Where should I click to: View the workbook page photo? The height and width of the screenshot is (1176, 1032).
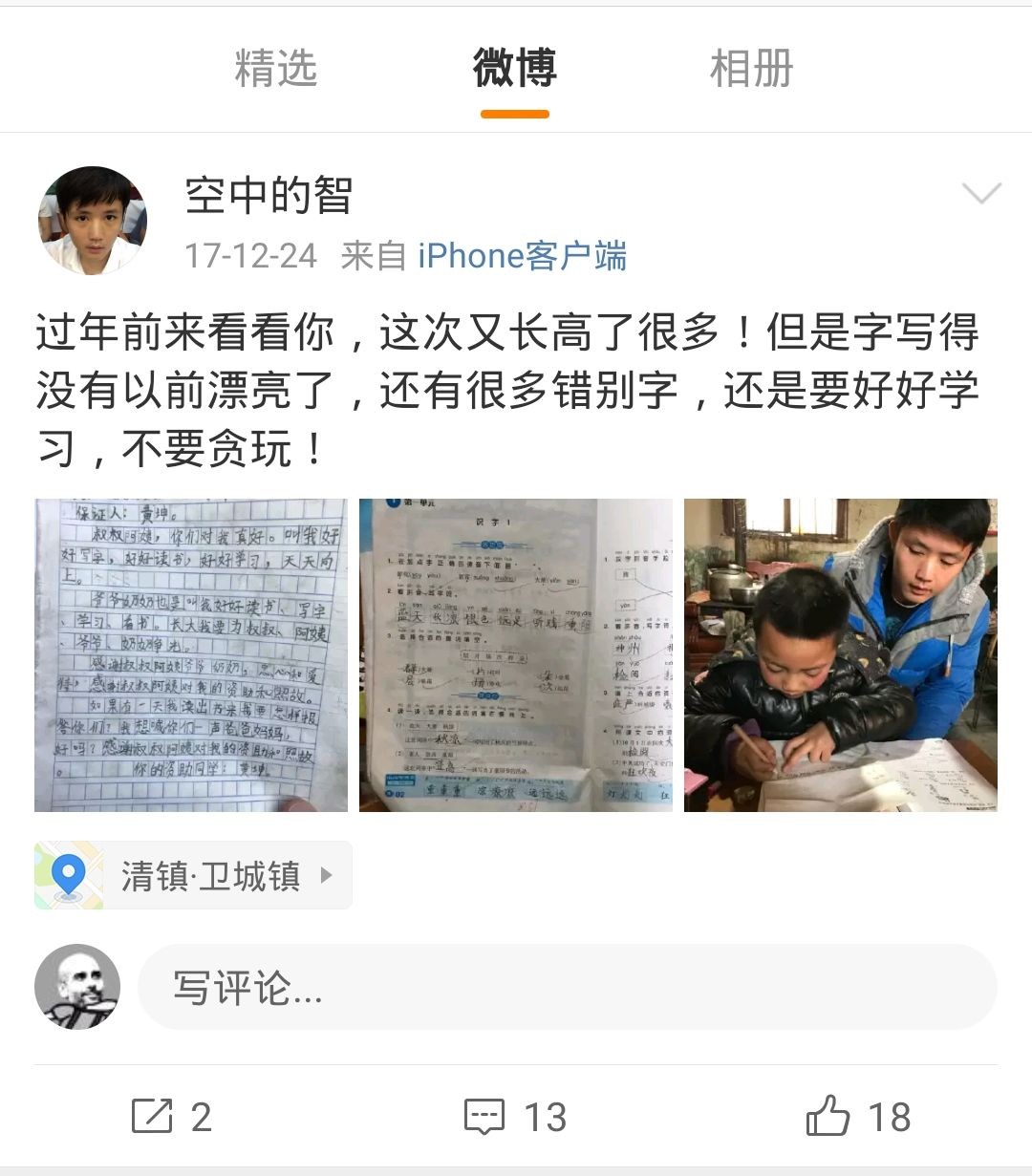click(x=516, y=655)
